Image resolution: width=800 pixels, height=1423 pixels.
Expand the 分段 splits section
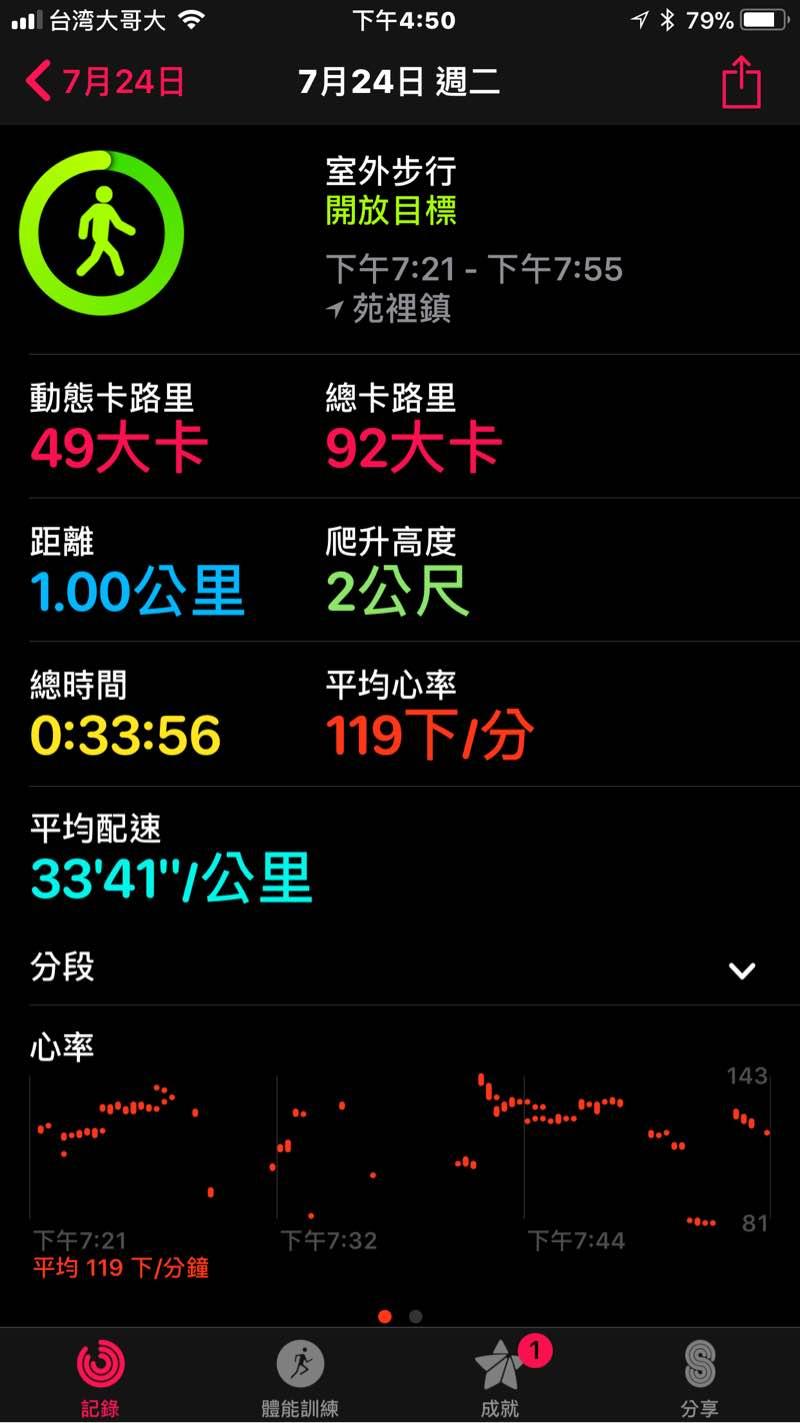(741, 970)
